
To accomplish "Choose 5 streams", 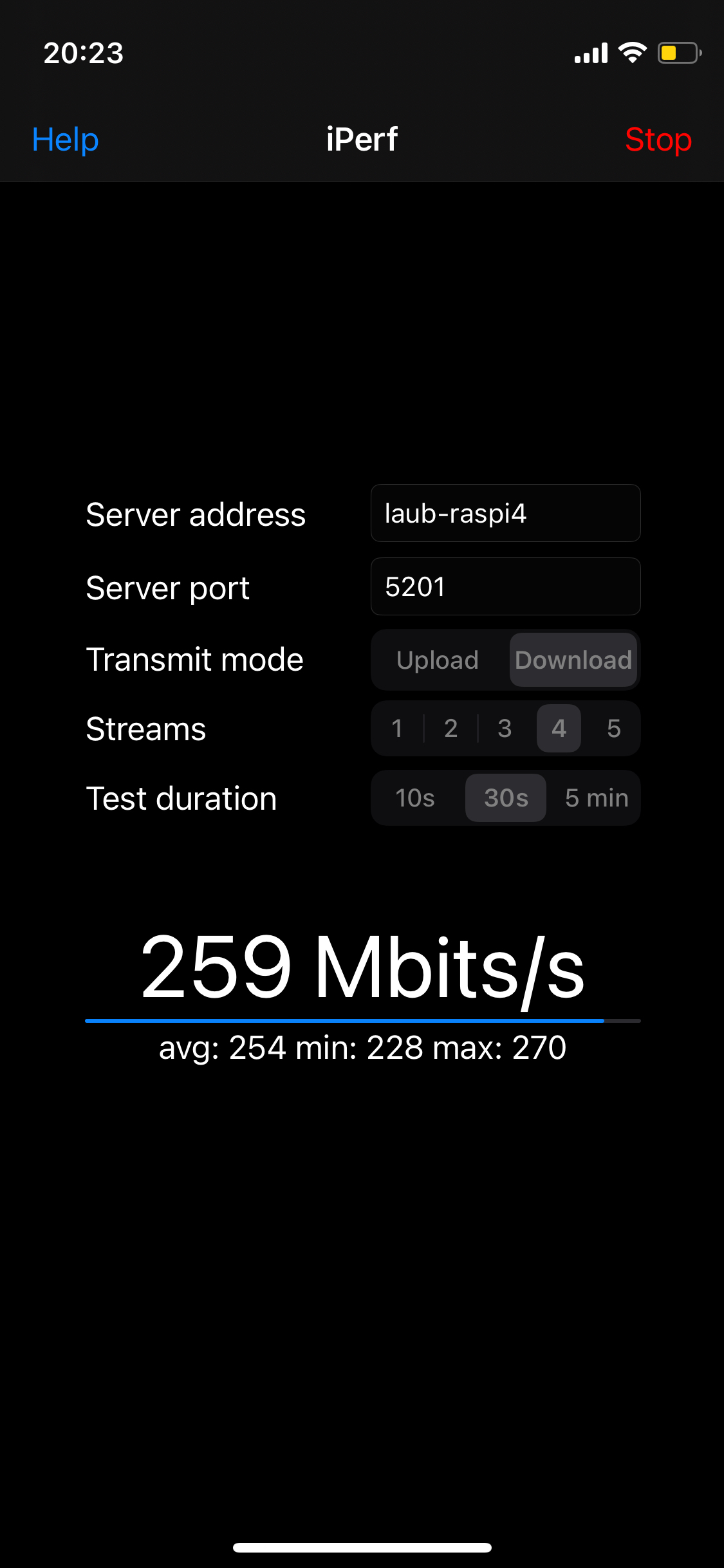I will pos(613,729).
